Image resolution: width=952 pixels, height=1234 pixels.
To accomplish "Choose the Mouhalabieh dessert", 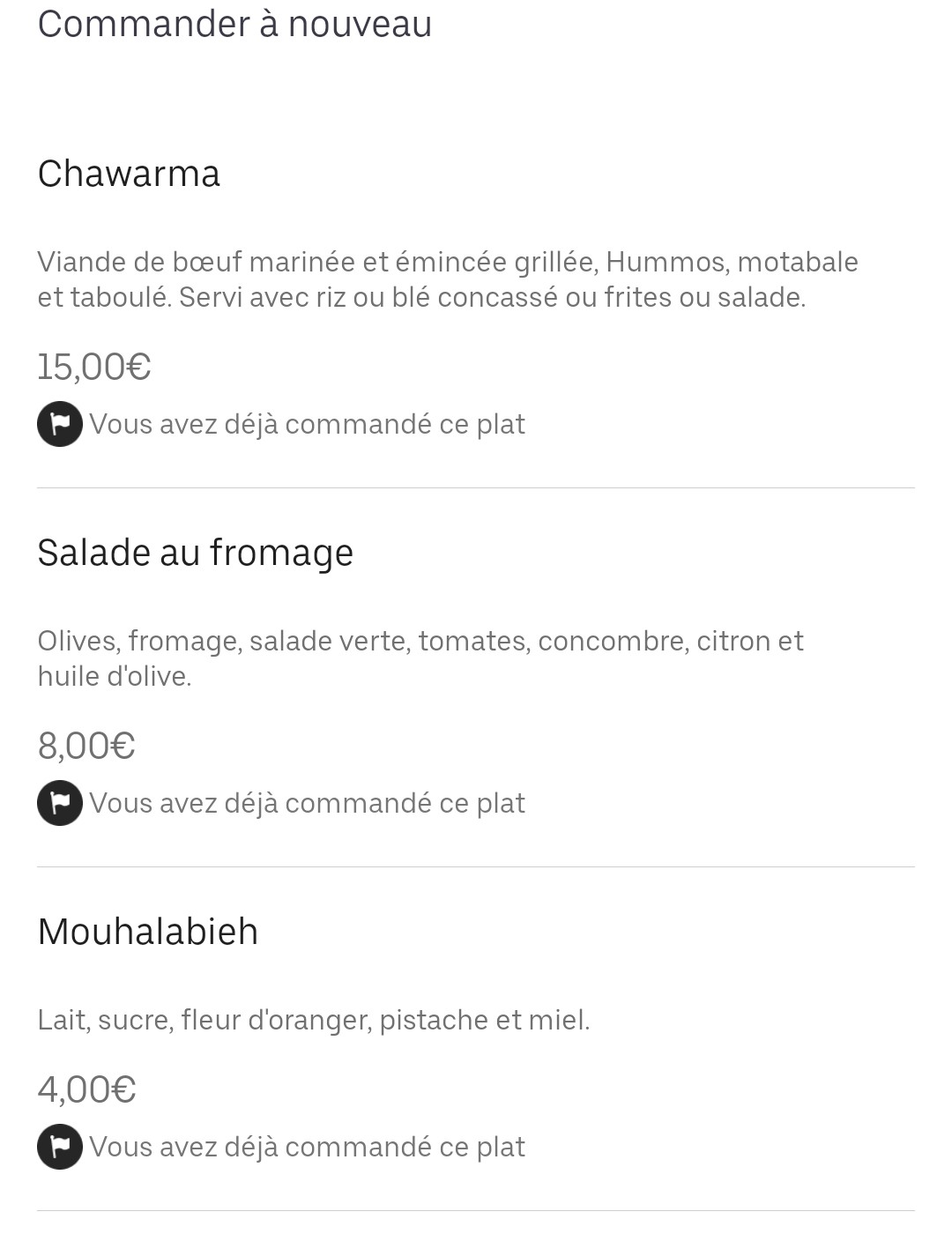I will (147, 932).
